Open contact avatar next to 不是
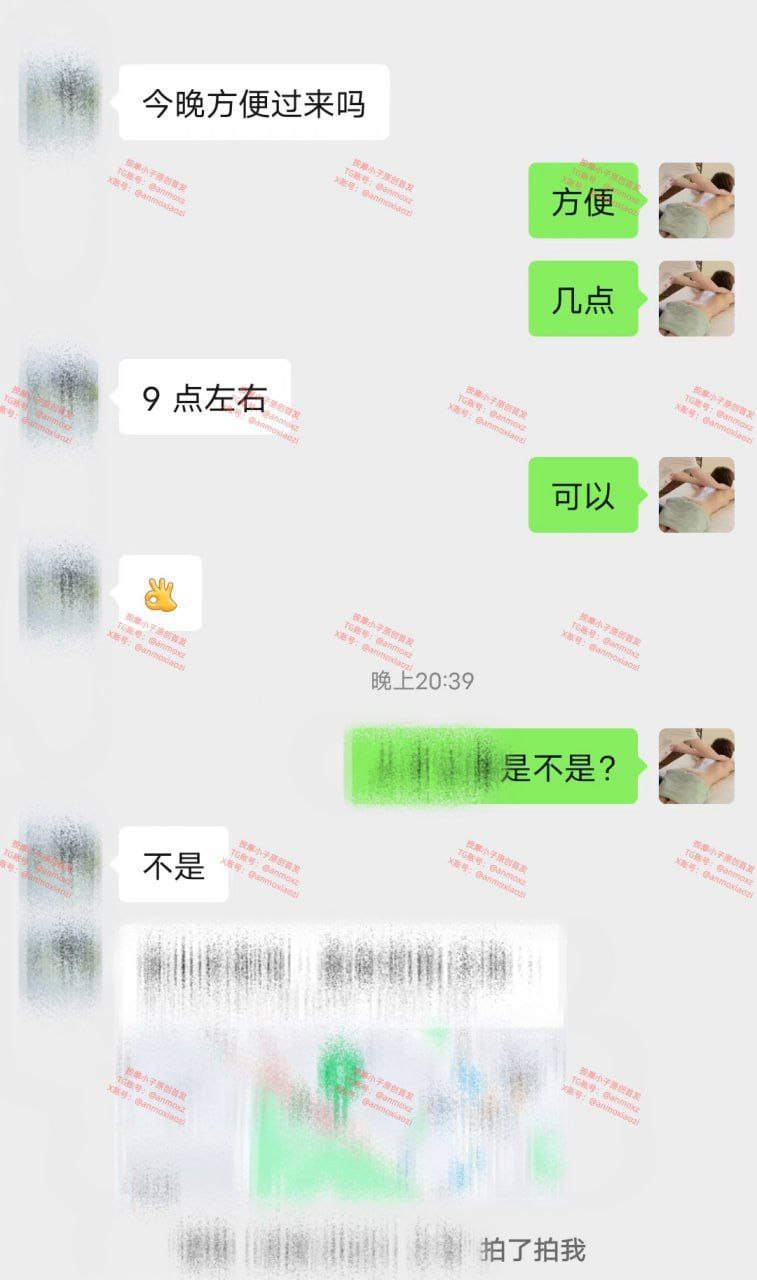This screenshot has width=757, height=1280. pyautogui.click(x=62, y=865)
